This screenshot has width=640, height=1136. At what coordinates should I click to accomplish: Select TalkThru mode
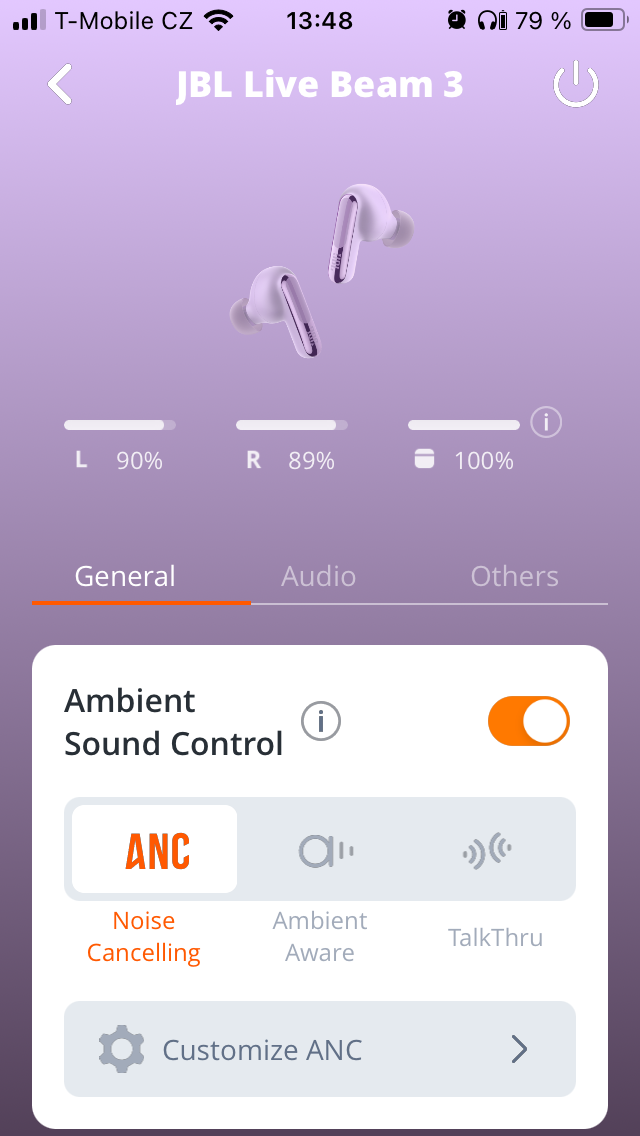click(490, 850)
